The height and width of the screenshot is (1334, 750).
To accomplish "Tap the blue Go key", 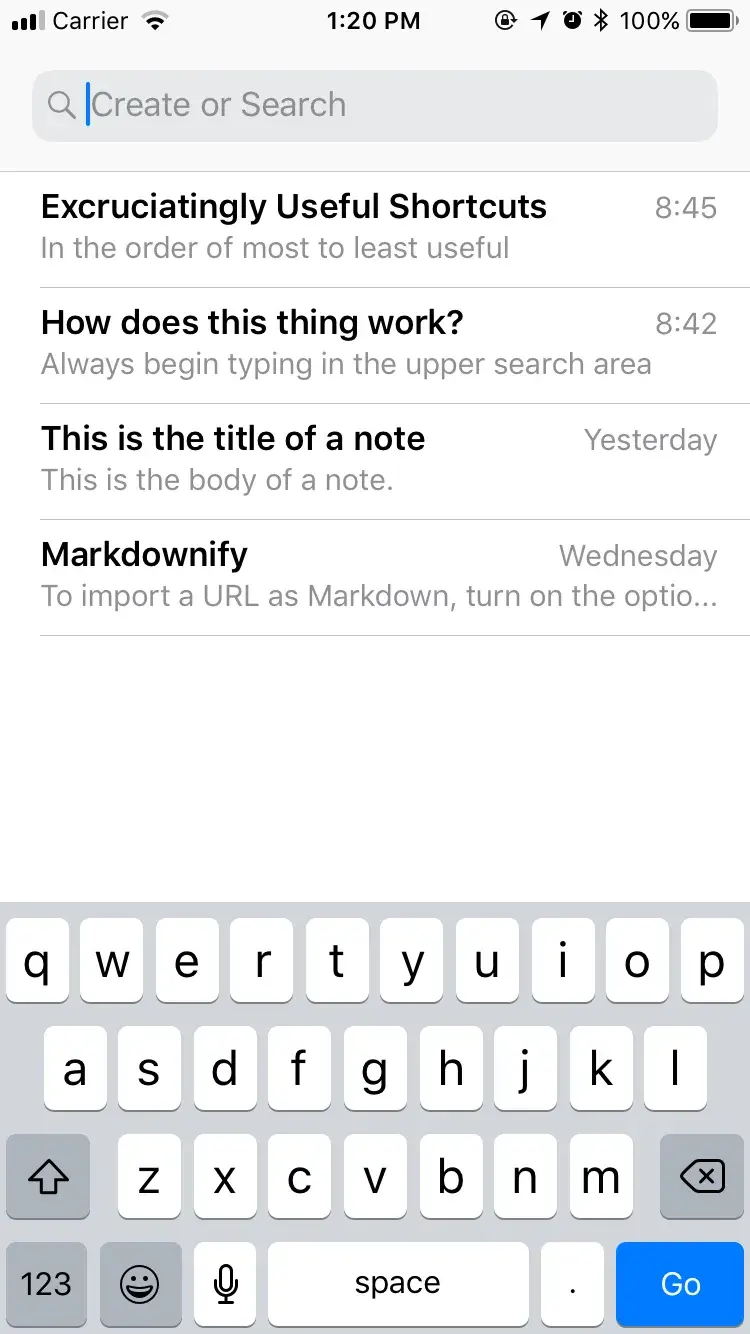I will [680, 1284].
